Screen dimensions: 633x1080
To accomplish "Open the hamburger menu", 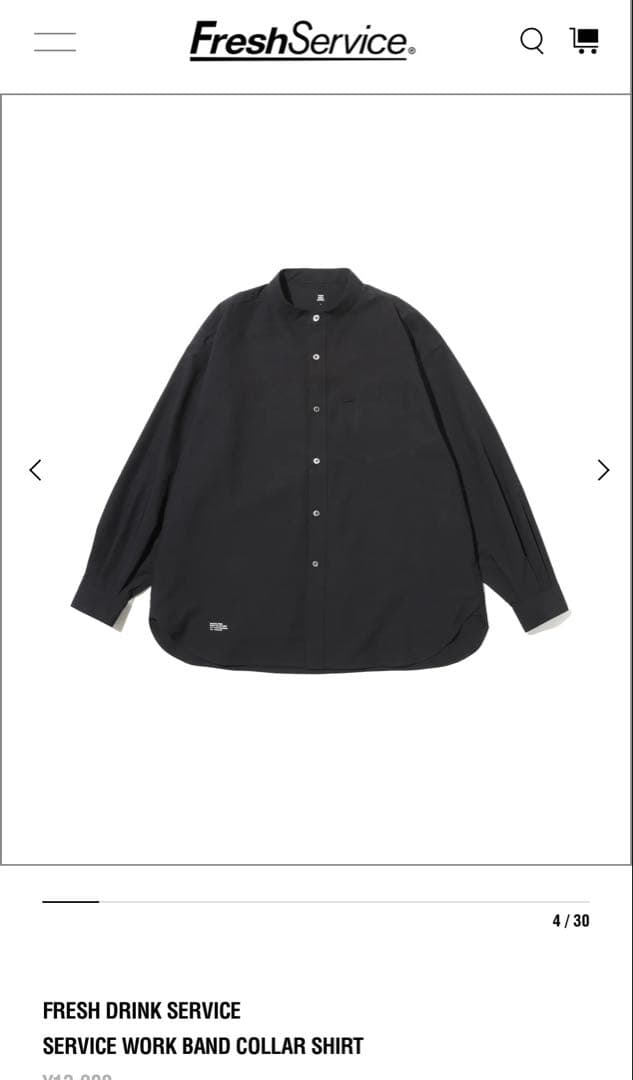I will (55, 42).
